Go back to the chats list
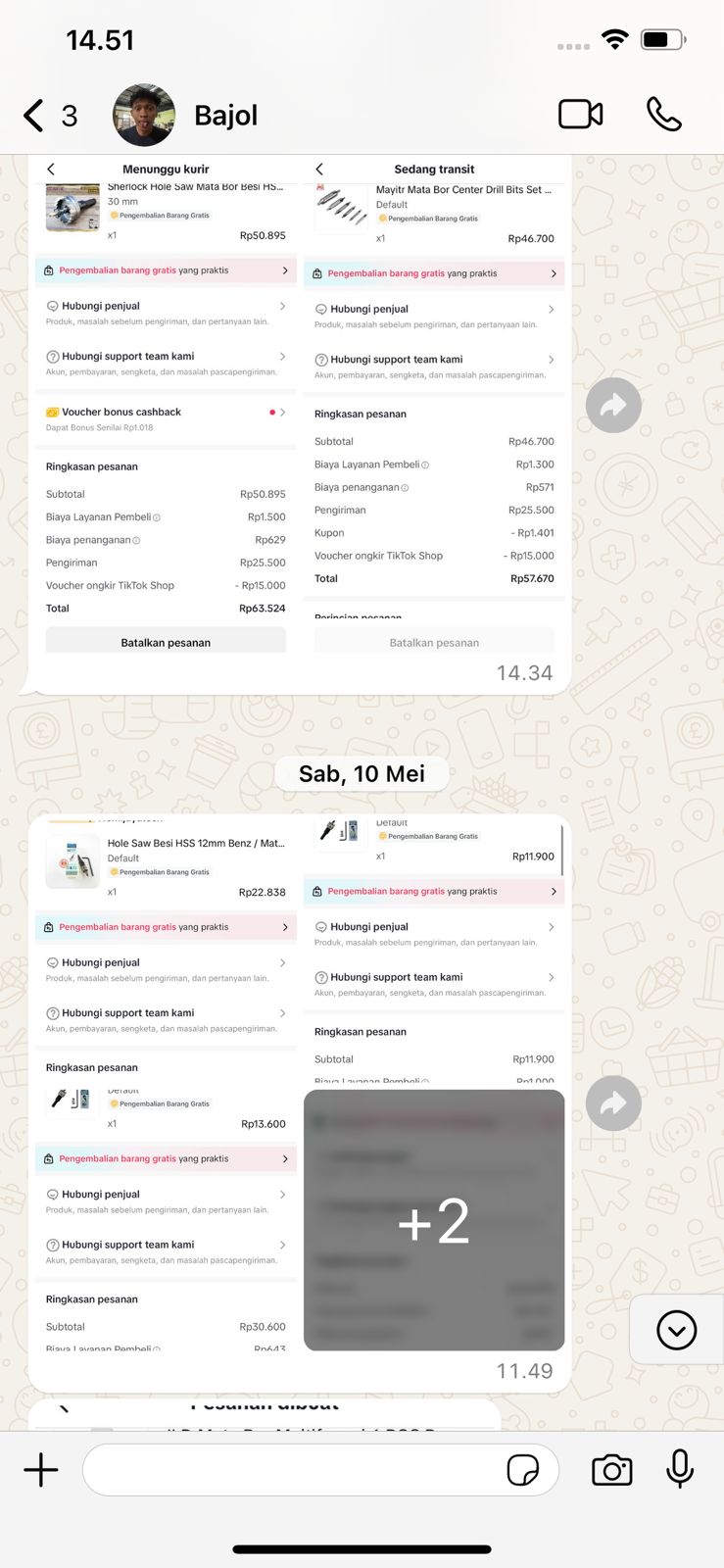The width and height of the screenshot is (724, 1568). (34, 116)
